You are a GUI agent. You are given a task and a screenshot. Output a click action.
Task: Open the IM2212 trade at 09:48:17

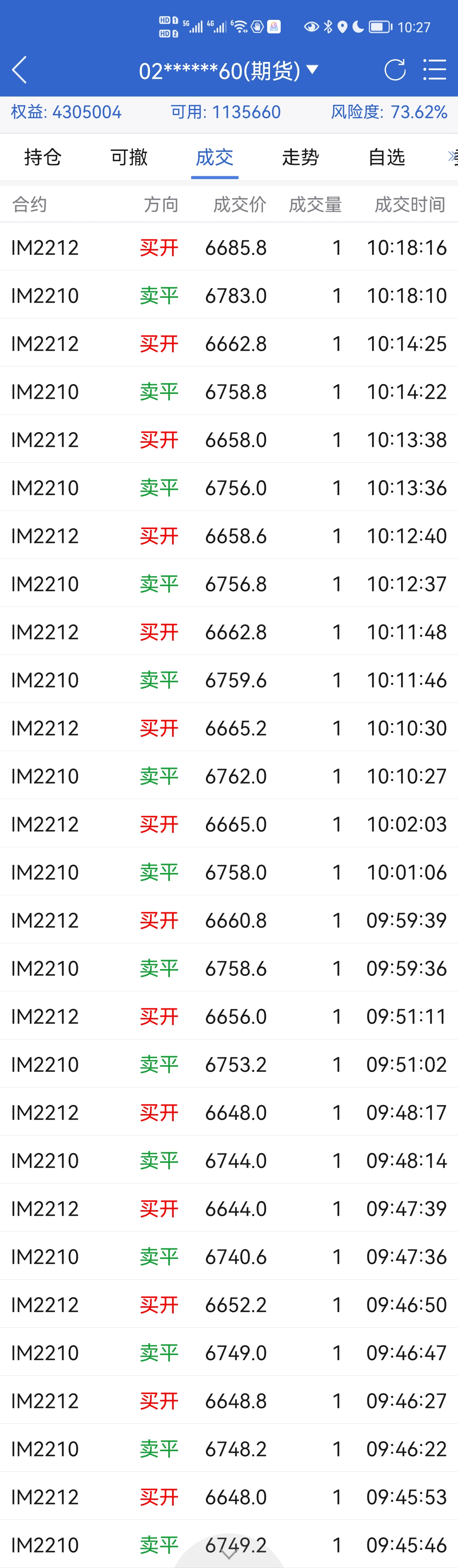click(x=228, y=1112)
